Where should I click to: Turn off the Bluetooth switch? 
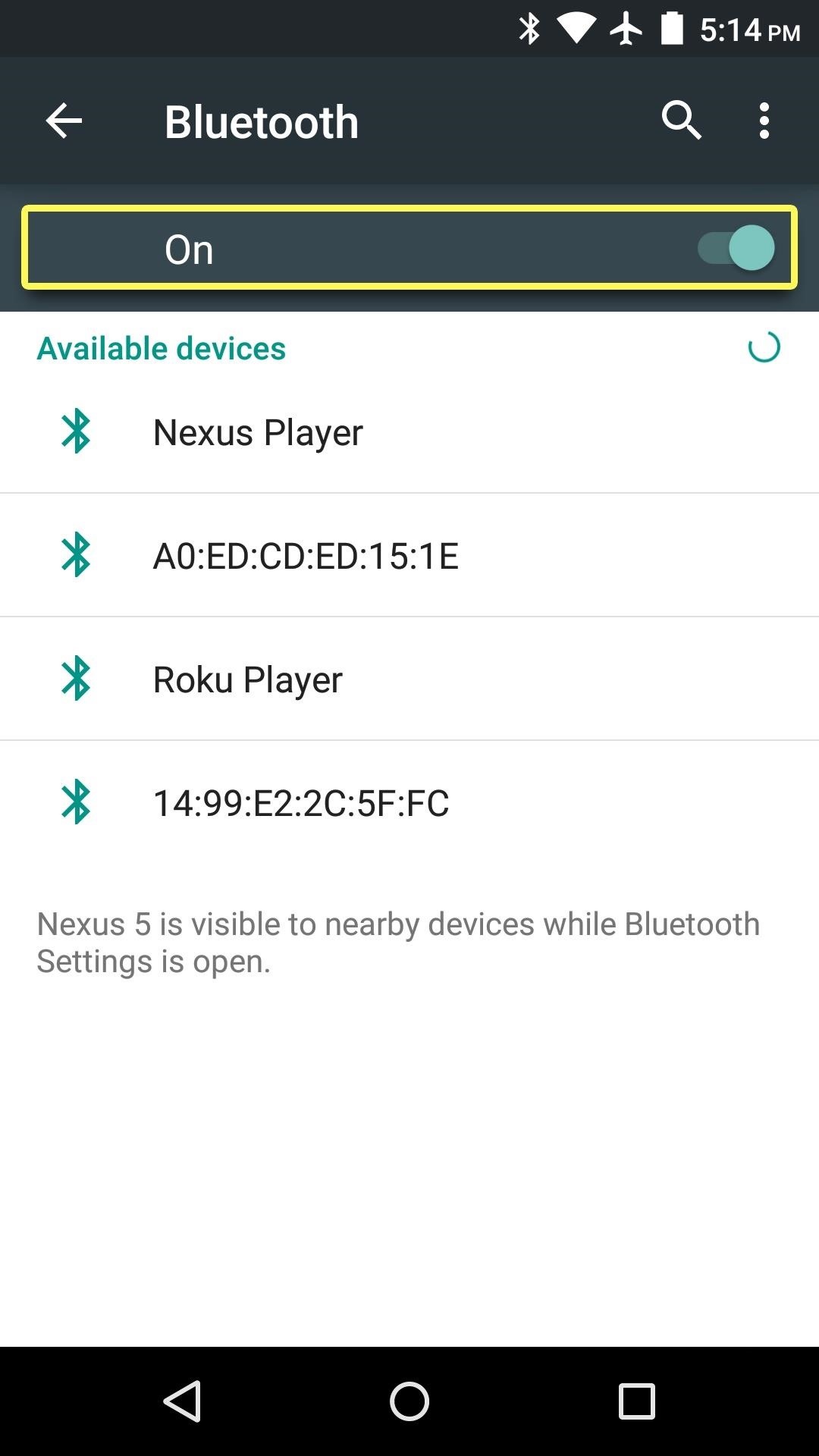736,248
